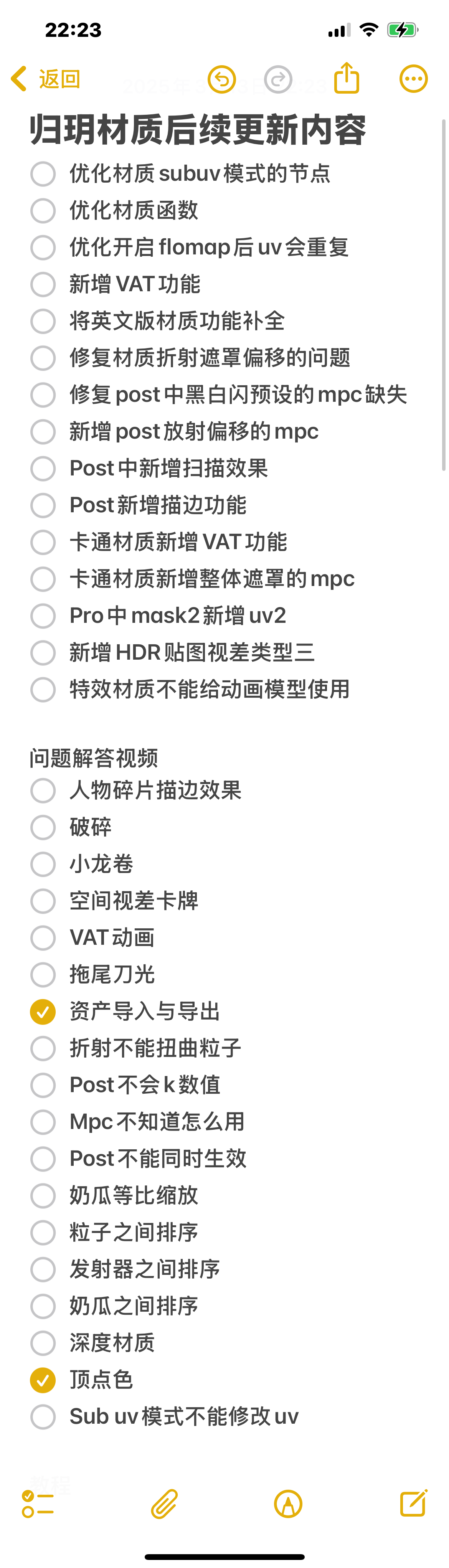Tick Mpc不知道怎么用
This screenshot has height=1568, width=449.
tap(43, 1121)
